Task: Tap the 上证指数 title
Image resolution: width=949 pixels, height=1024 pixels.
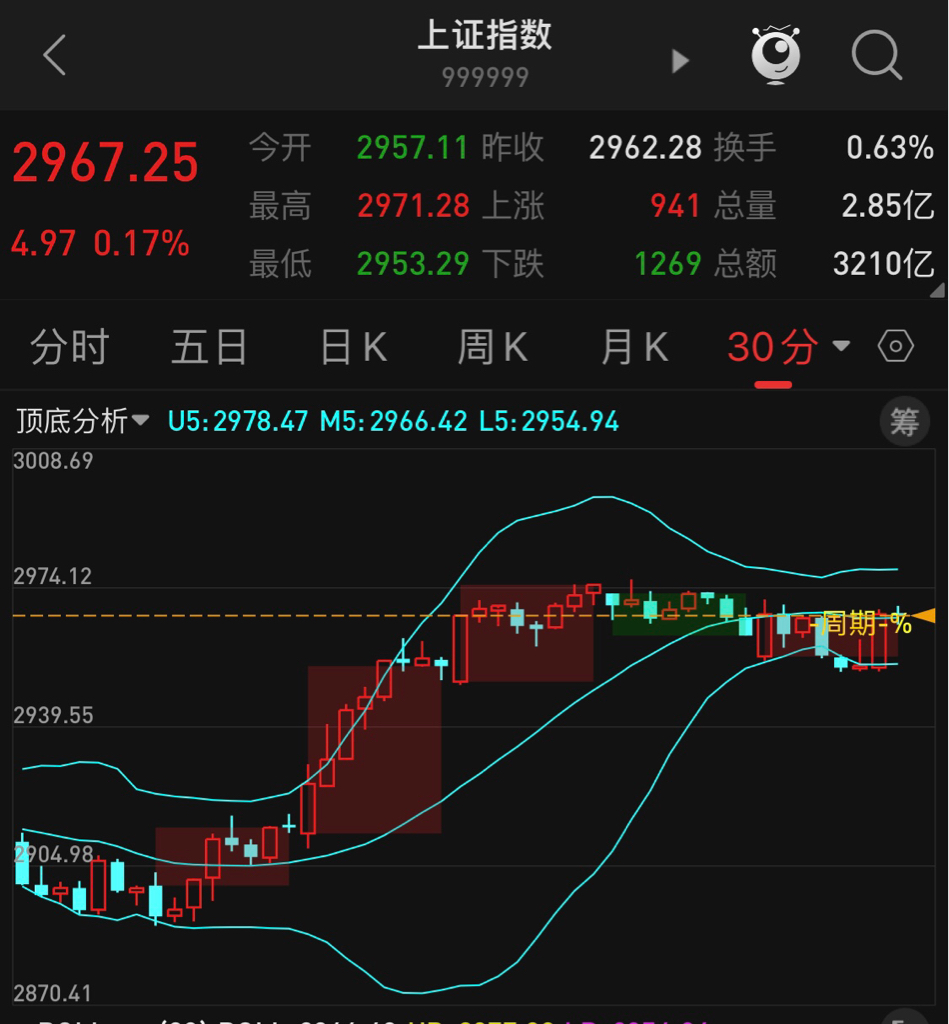Action: pyautogui.click(x=486, y=34)
